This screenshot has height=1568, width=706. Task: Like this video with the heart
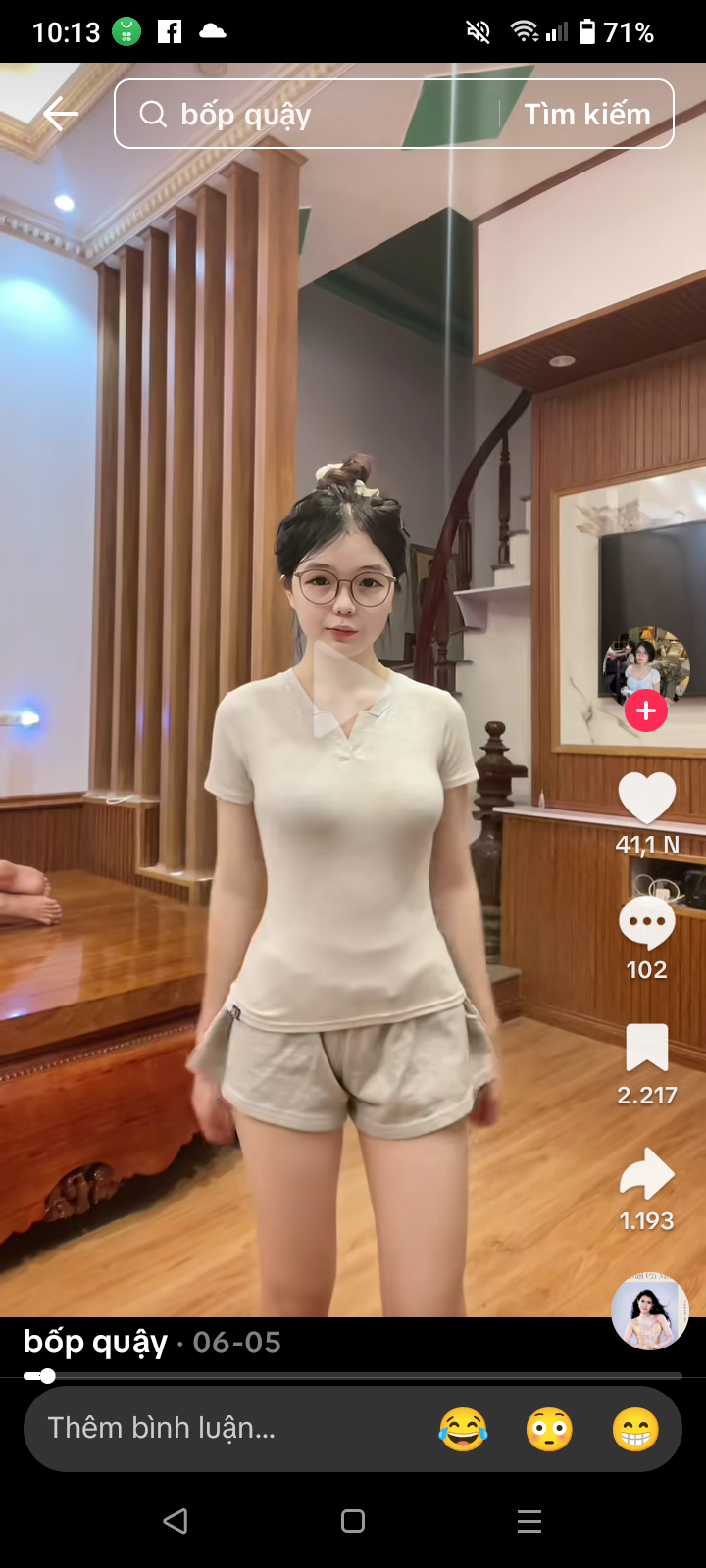(647, 798)
